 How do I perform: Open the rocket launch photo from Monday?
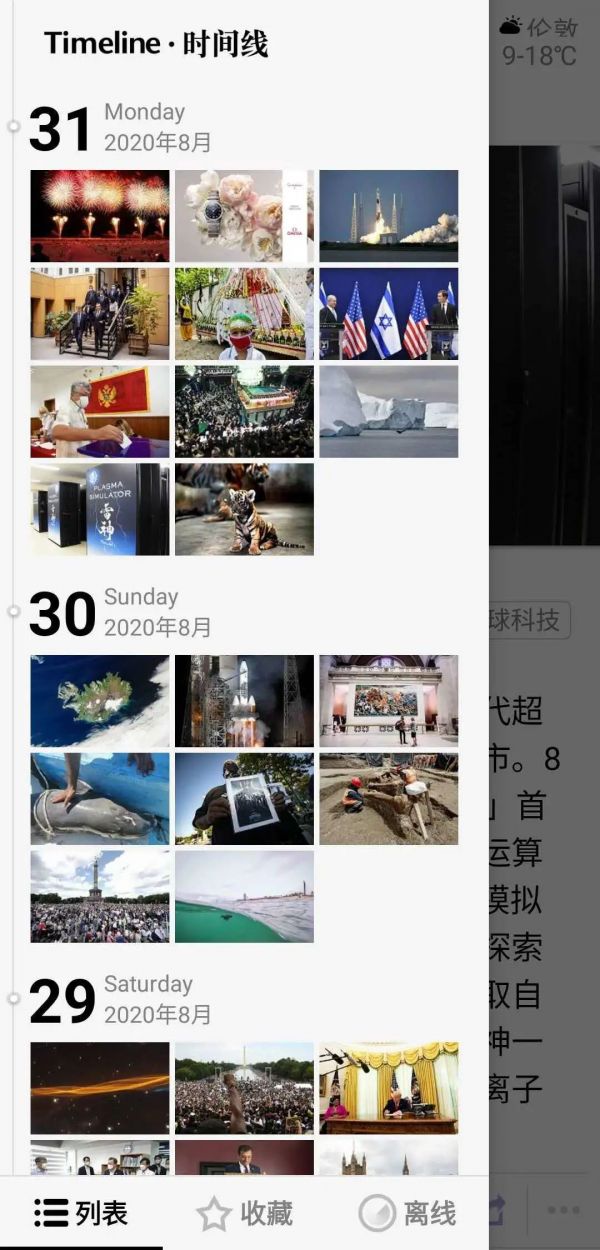coord(388,216)
